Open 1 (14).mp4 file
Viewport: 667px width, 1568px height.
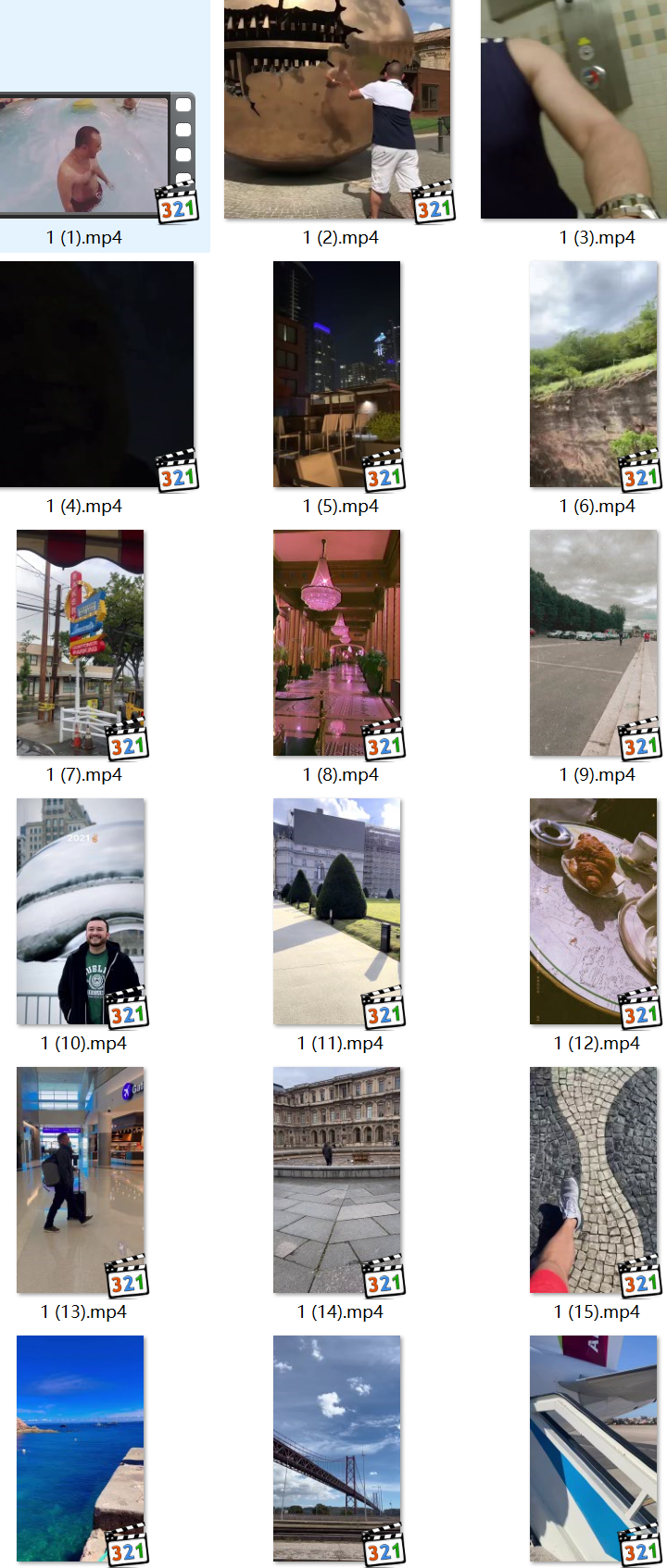(x=336, y=1180)
